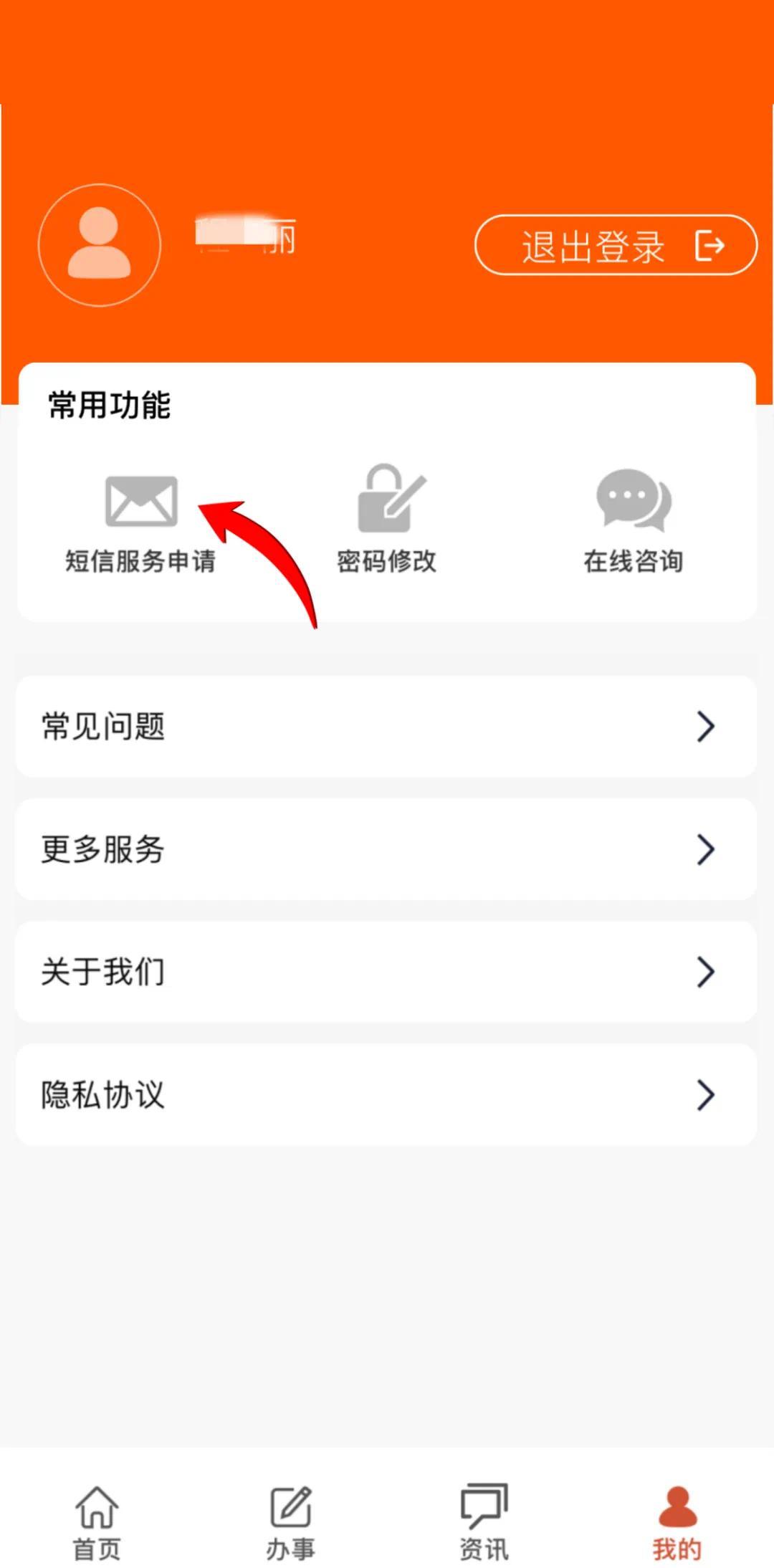Open 短信服务申请 via the envelope icon
The height and width of the screenshot is (1568, 774).
tap(141, 502)
